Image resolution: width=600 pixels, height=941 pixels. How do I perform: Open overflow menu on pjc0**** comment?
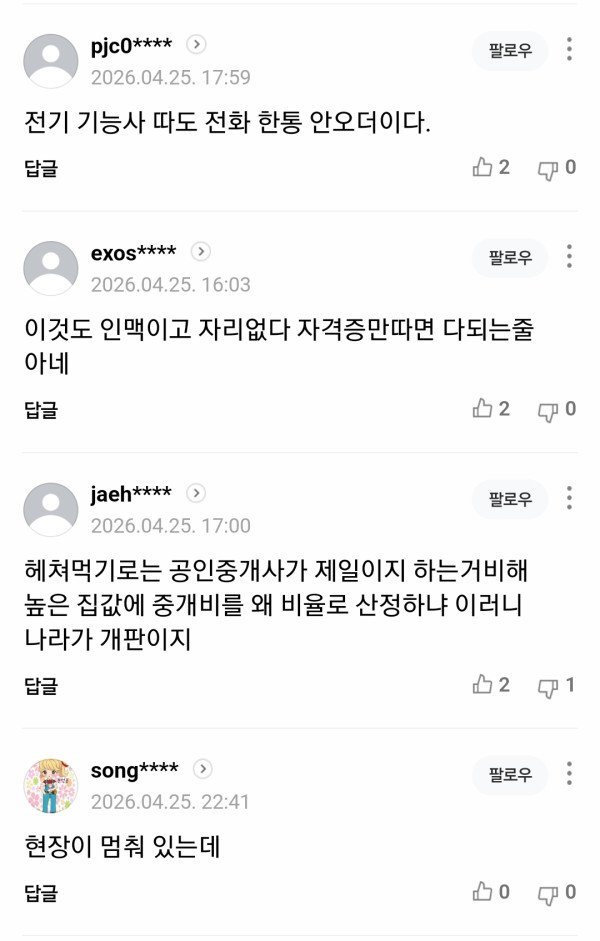(569, 49)
